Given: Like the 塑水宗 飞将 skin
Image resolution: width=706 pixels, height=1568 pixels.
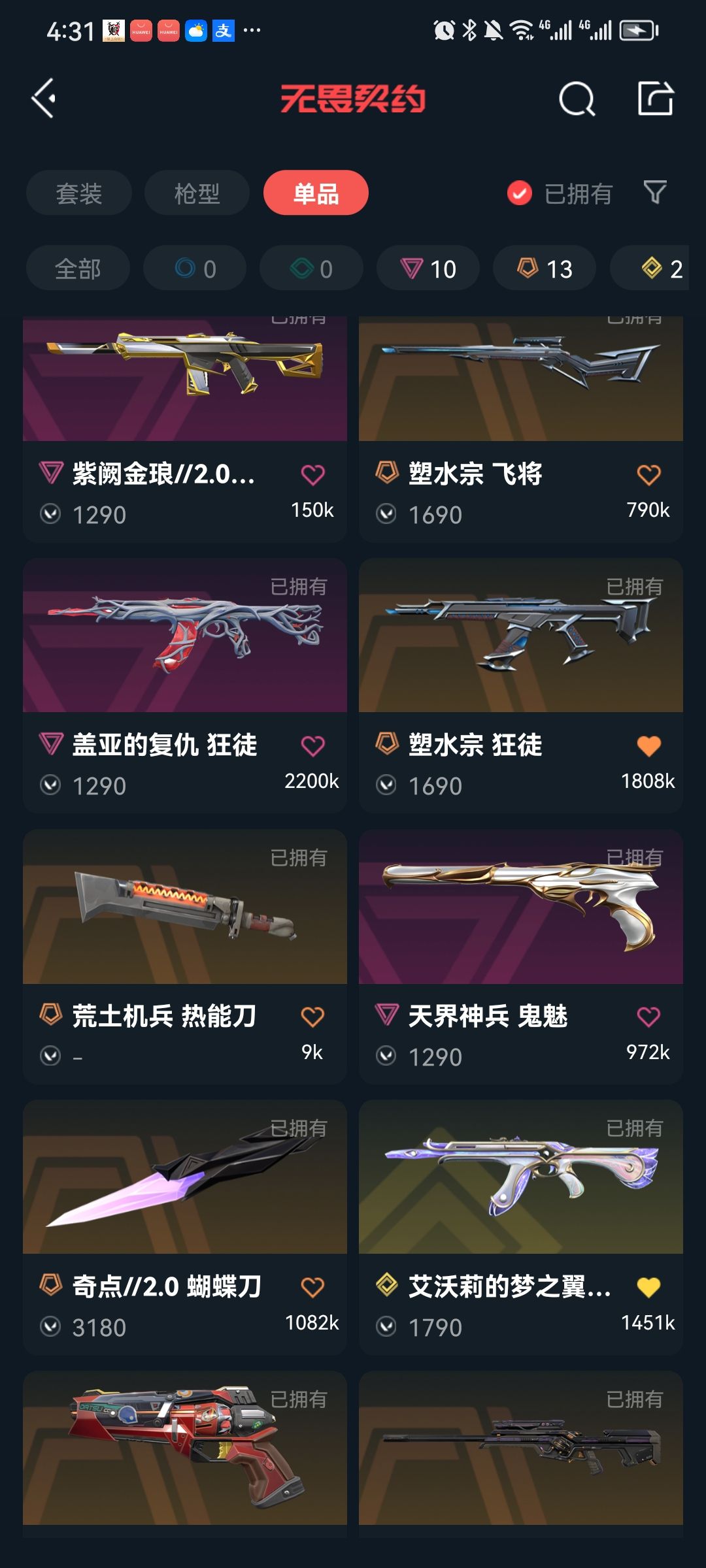Looking at the screenshot, I should [648, 475].
